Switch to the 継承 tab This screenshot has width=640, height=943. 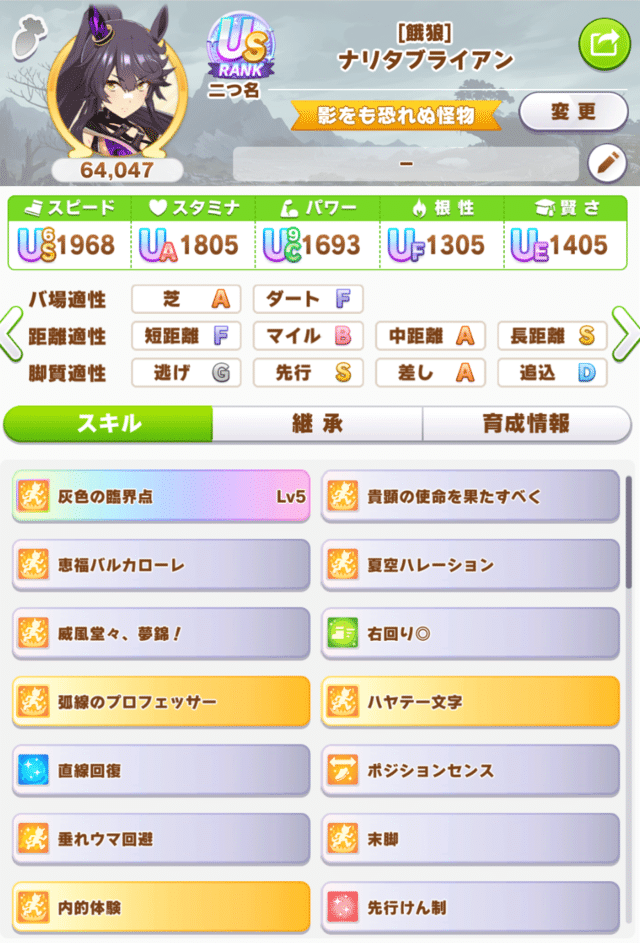[x=317, y=423]
